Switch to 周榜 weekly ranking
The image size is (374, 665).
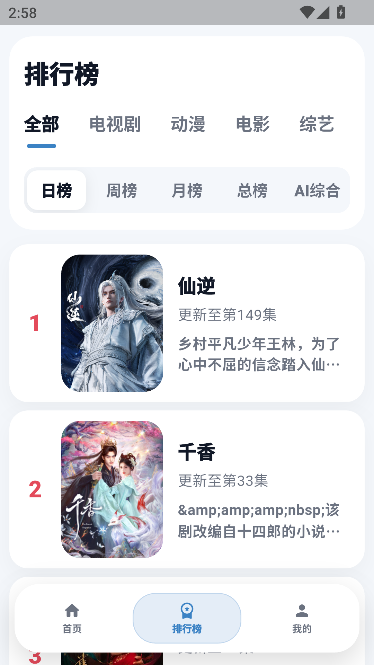point(122,190)
